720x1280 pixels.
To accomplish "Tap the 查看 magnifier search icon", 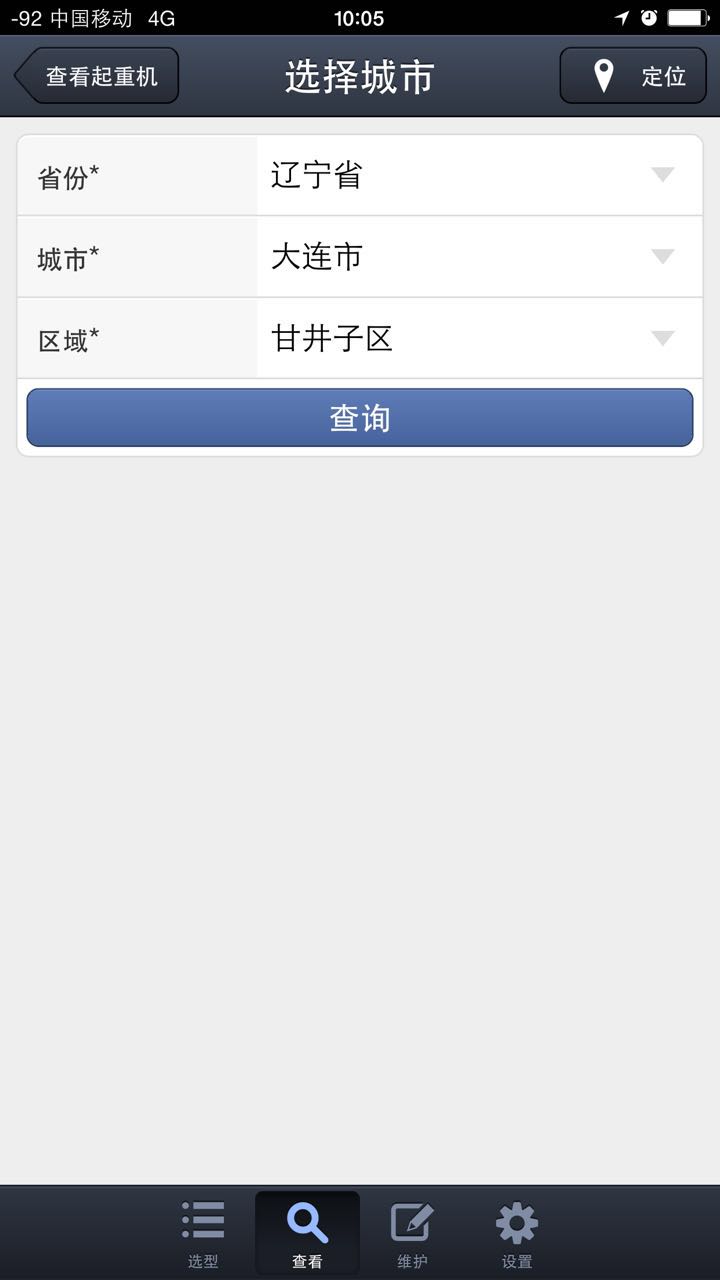I will 307,1221.
